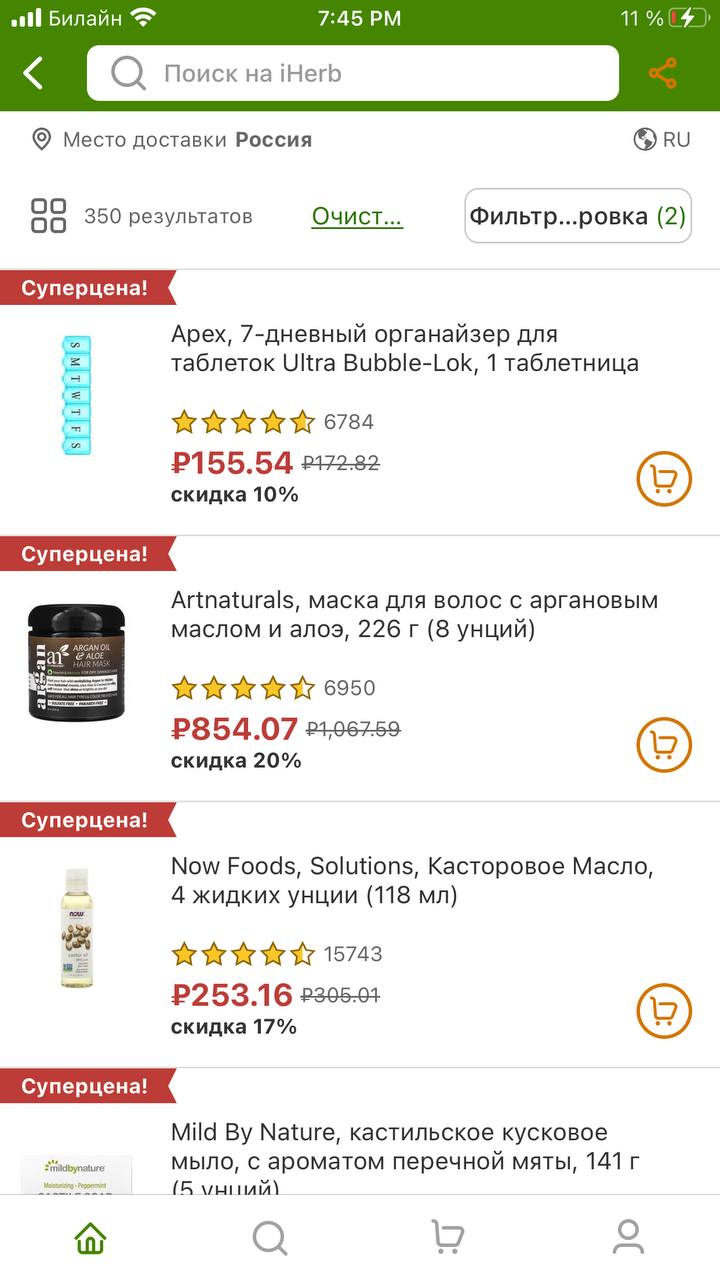Image resolution: width=720 pixels, height=1280 pixels.
Task: Add Now Foods castor oil to cart
Action: [664, 1012]
